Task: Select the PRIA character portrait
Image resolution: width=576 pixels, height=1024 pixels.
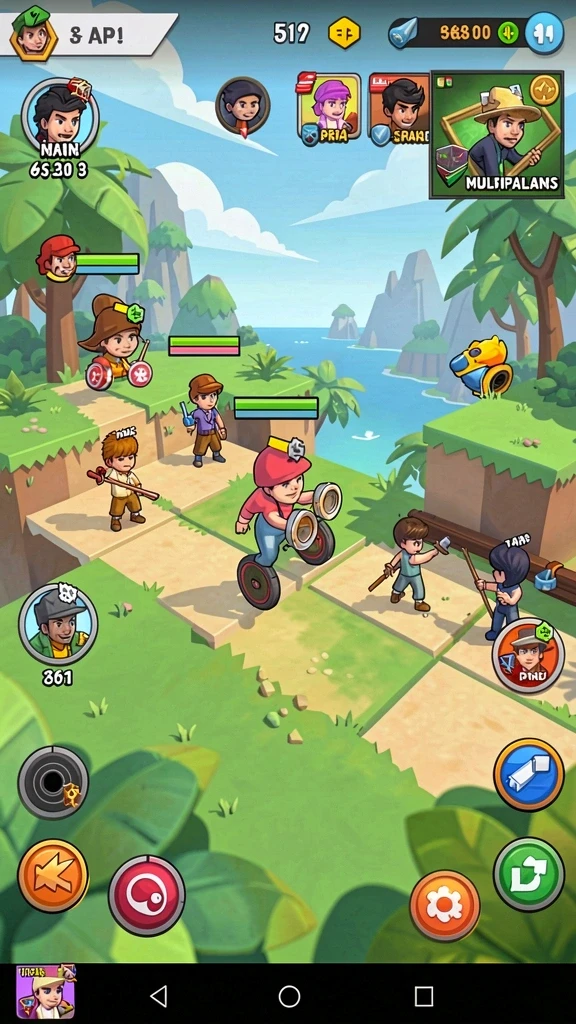Action: (329, 109)
